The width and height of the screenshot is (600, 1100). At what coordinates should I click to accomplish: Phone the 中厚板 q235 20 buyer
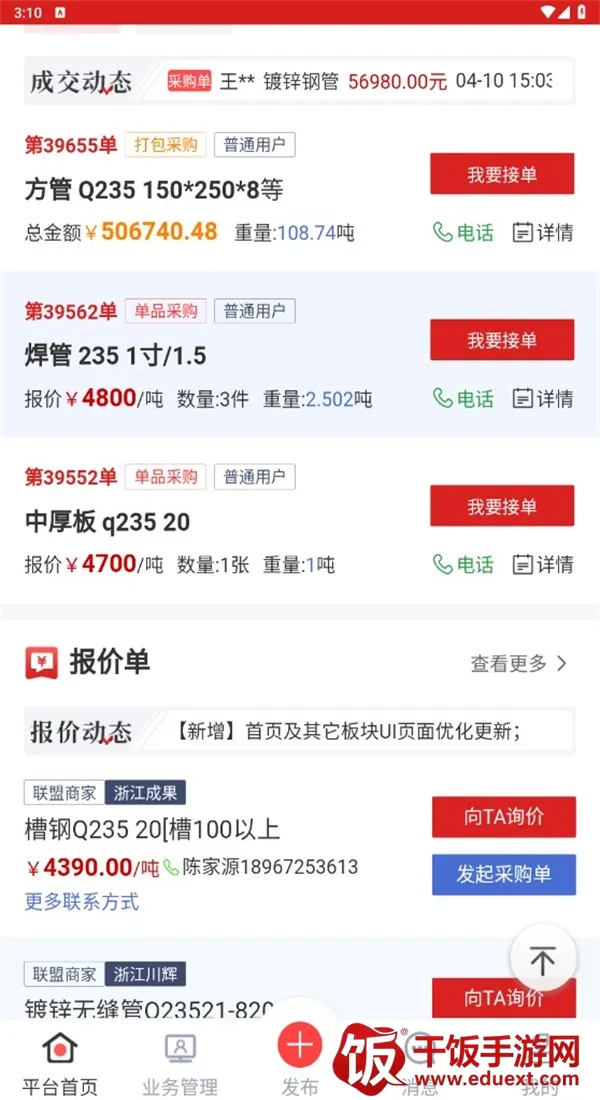[463, 565]
